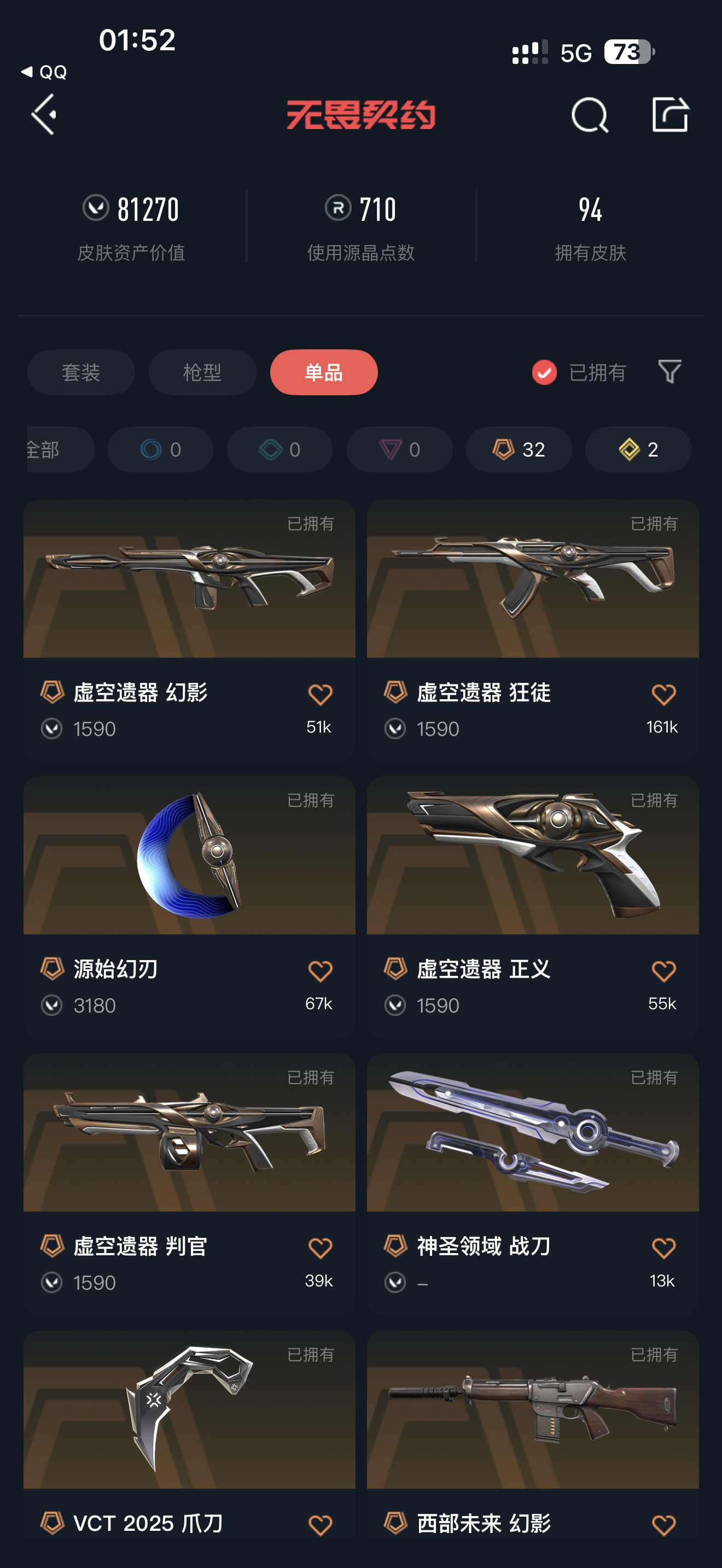Open the 源始幻刃 skin card

pyautogui.click(x=189, y=907)
